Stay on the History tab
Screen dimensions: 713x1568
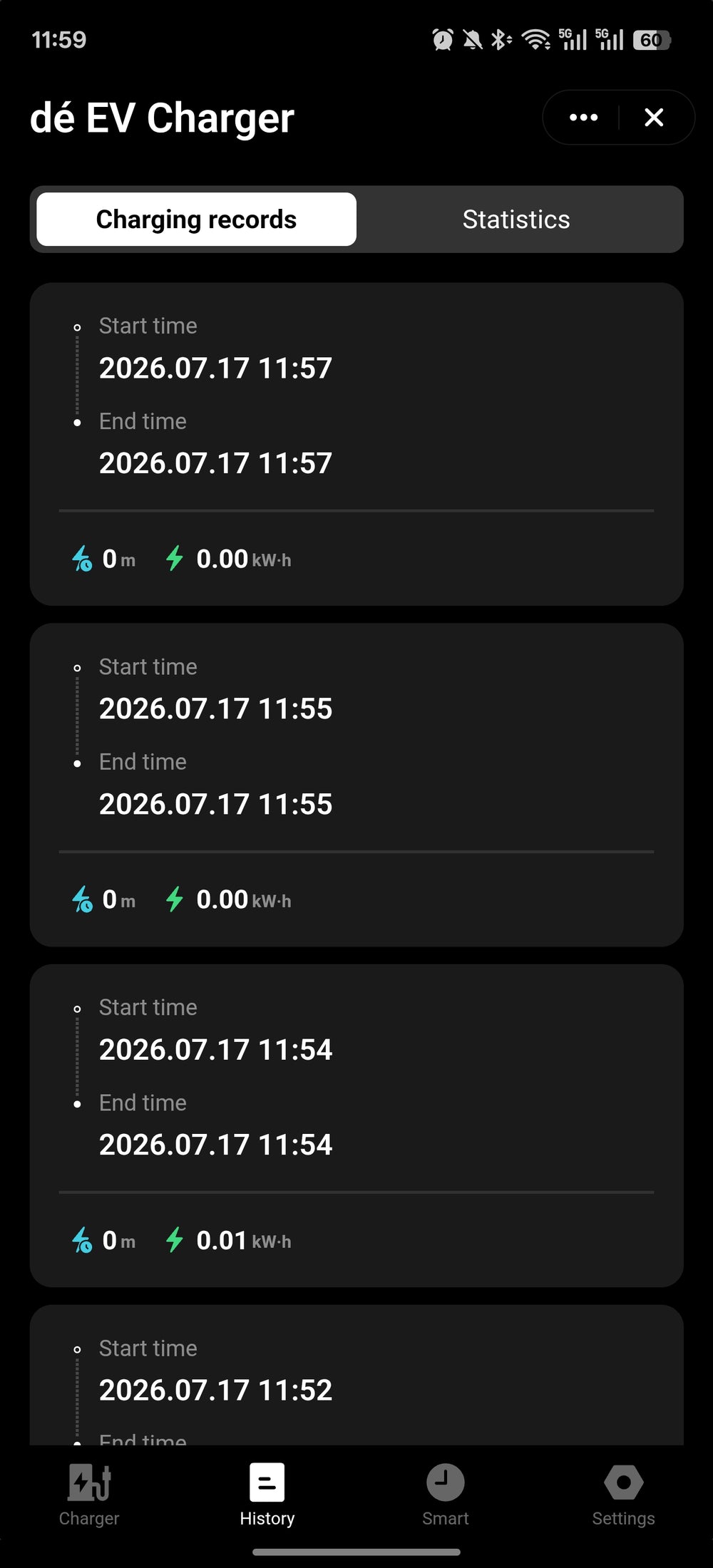pos(267,1495)
